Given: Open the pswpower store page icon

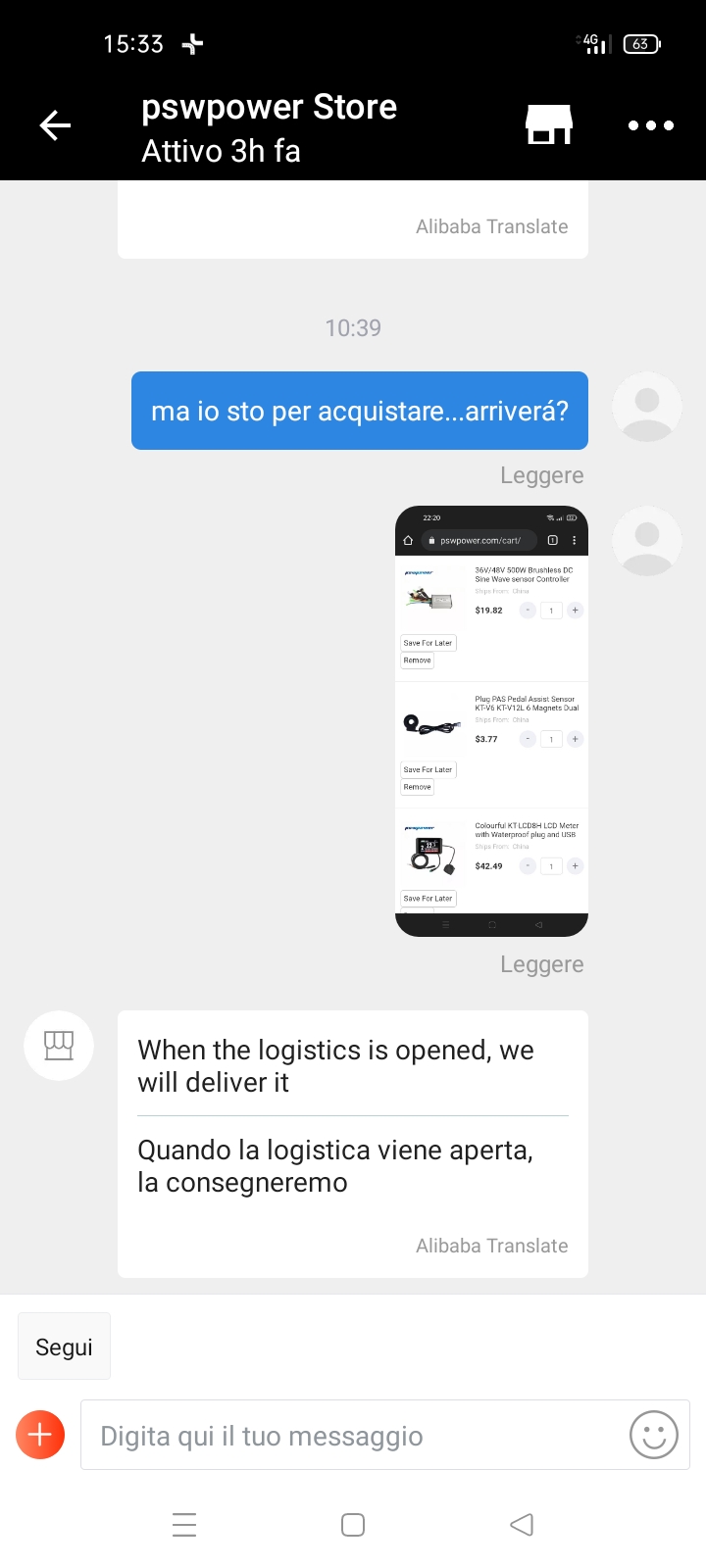Looking at the screenshot, I should 549,125.
